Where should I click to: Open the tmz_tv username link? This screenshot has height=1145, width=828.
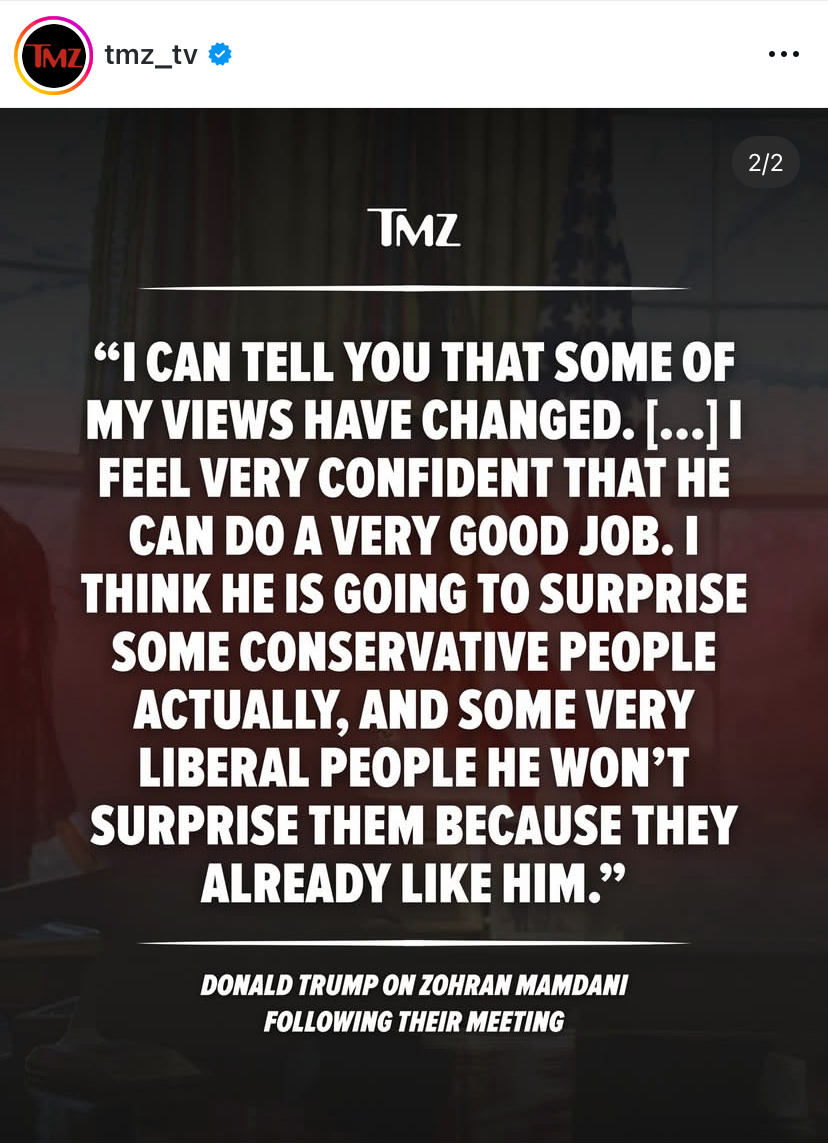(151, 55)
